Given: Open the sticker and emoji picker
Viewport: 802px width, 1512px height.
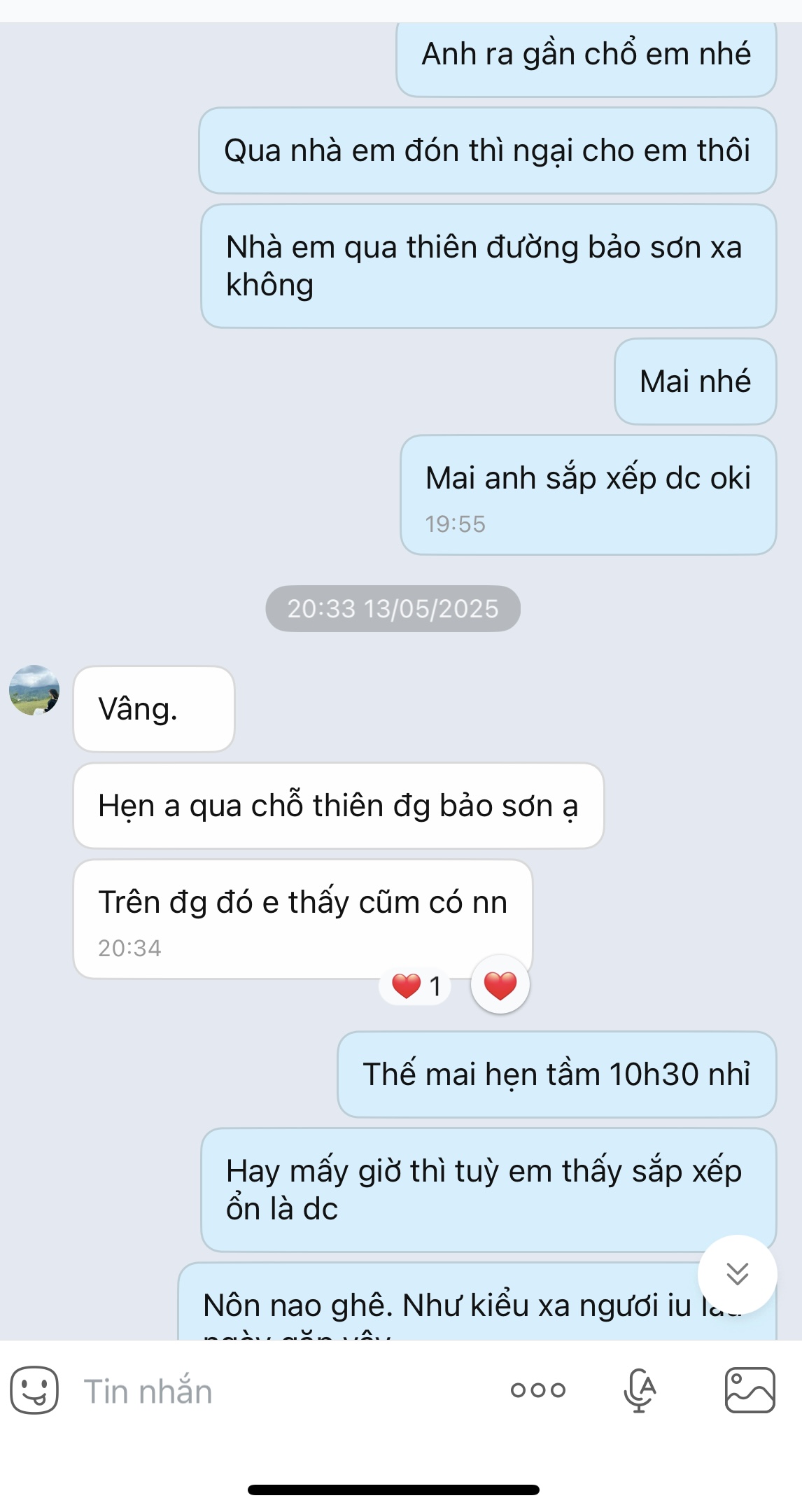Looking at the screenshot, I should (34, 1390).
